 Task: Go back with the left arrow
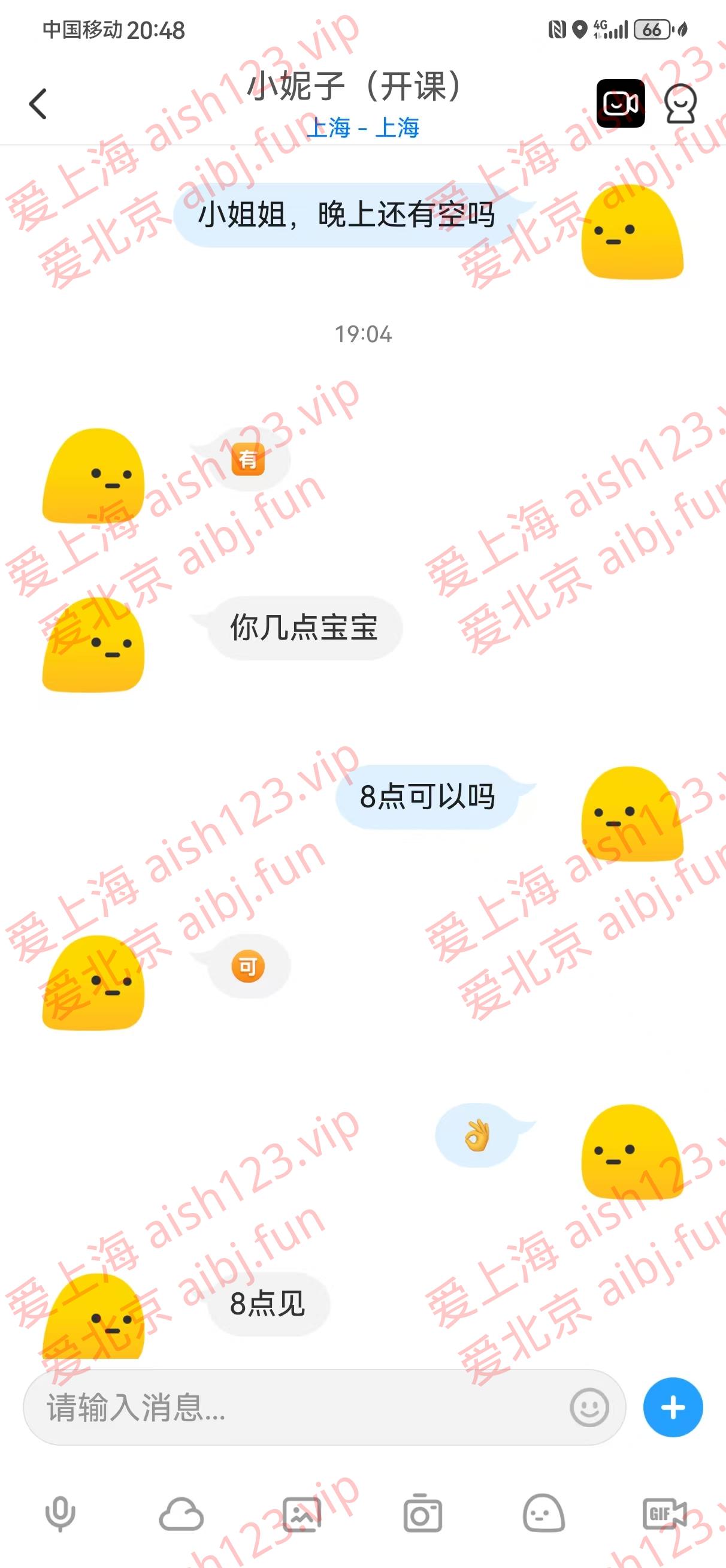tap(38, 102)
